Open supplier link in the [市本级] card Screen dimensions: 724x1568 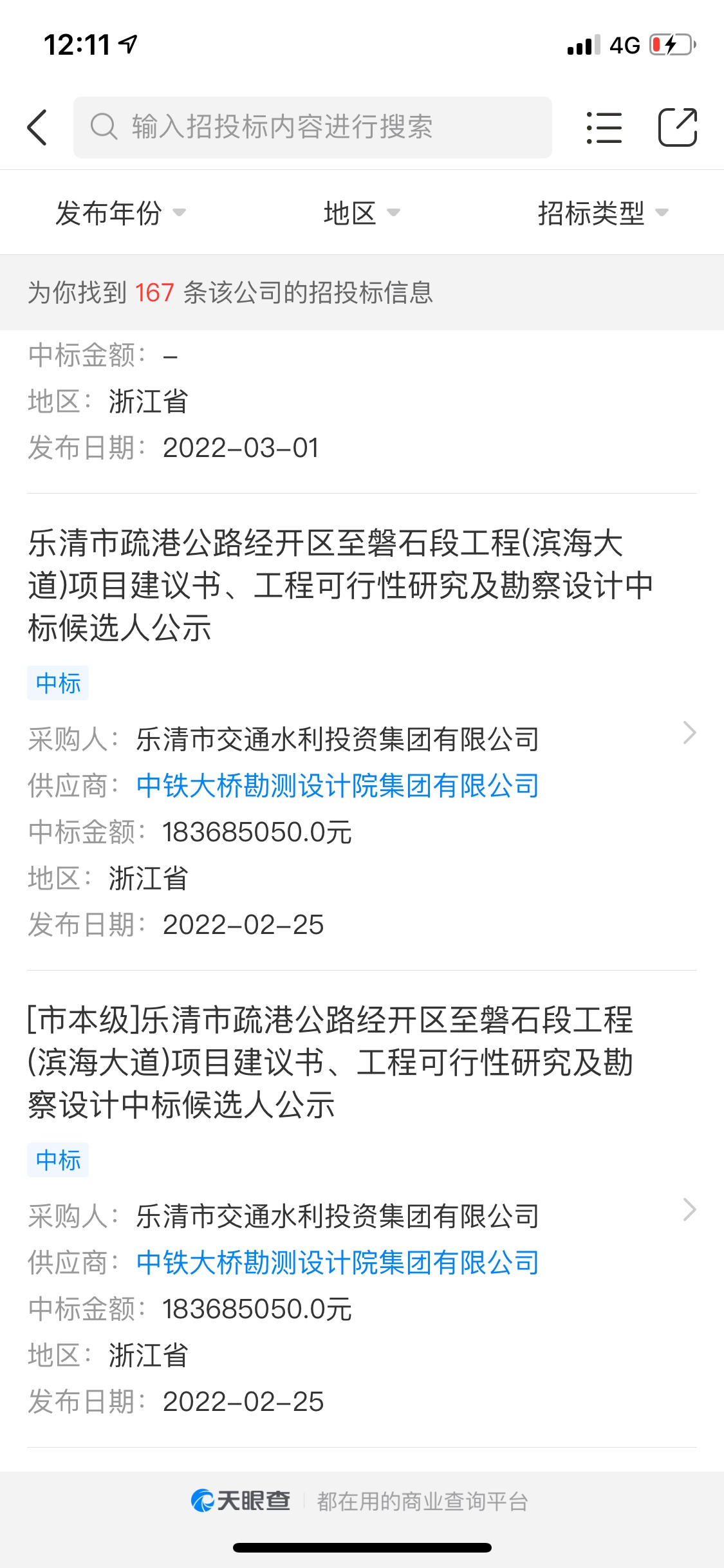pyautogui.click(x=338, y=1263)
